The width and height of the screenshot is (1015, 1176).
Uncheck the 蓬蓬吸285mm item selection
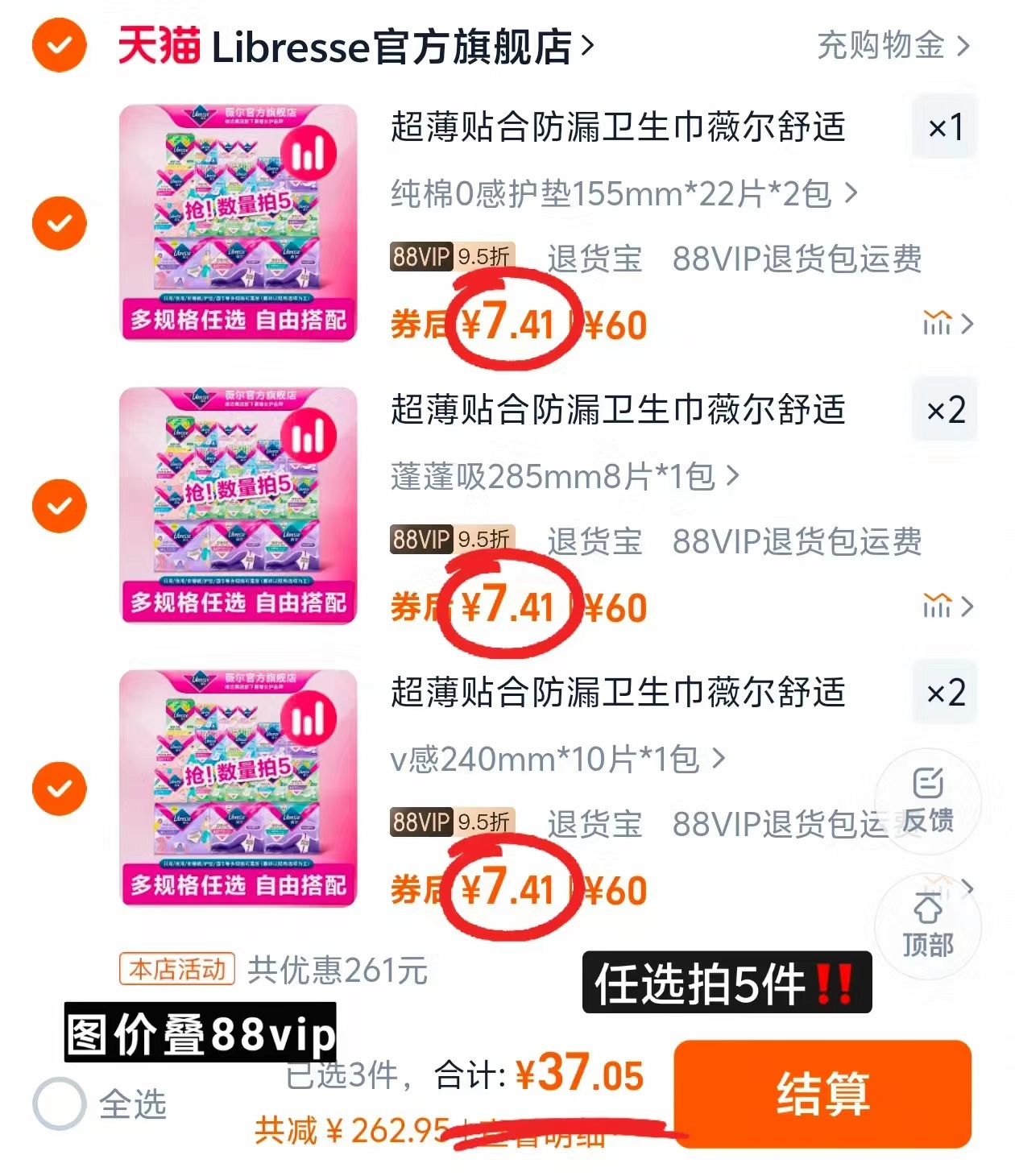[x=58, y=505]
